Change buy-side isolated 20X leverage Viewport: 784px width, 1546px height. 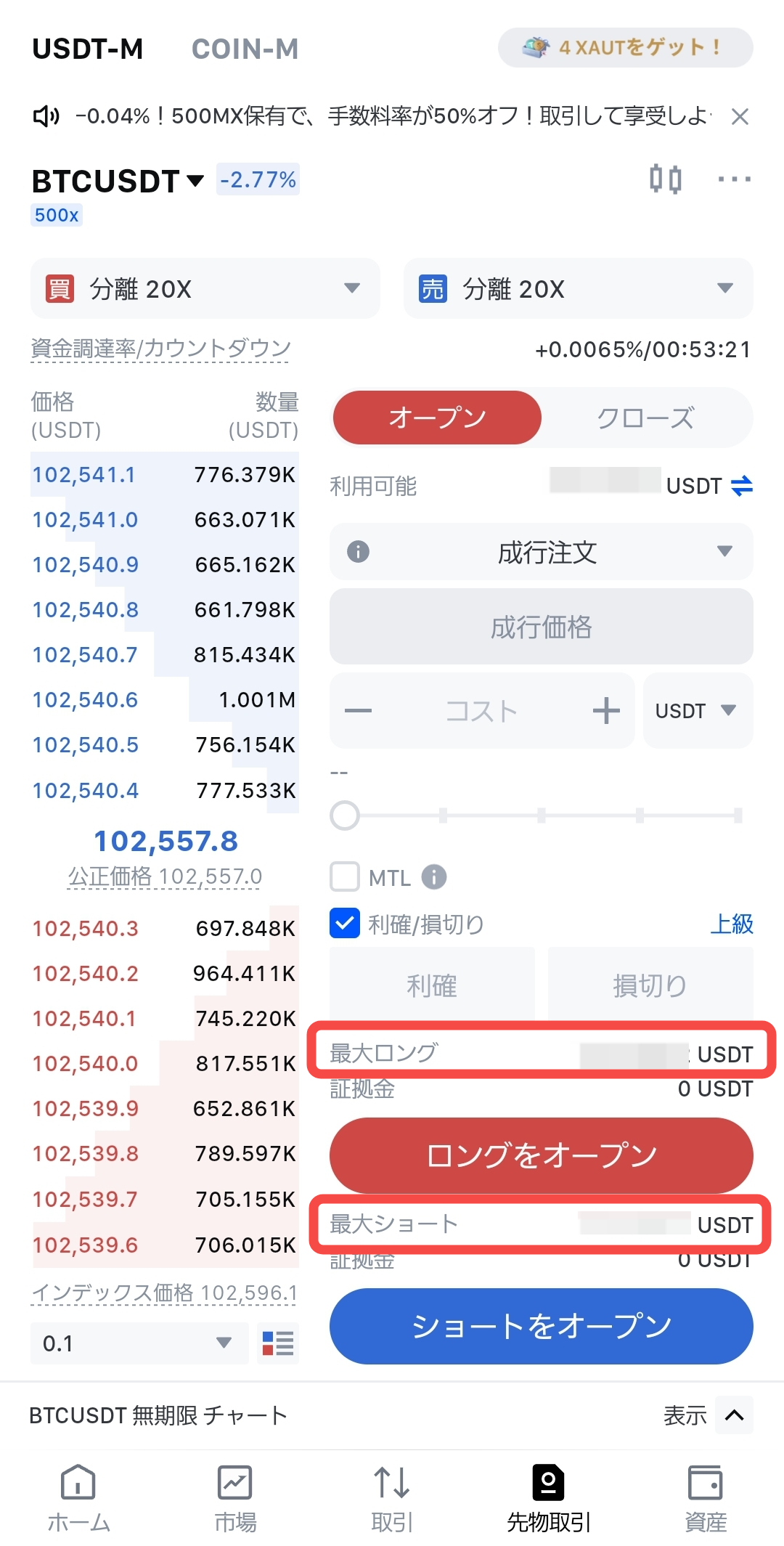(205, 288)
